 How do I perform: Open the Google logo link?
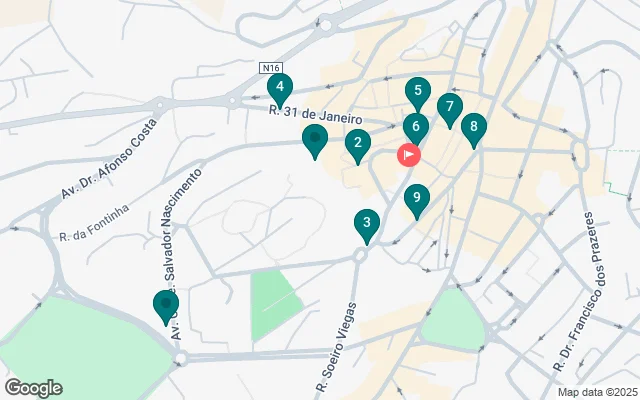tap(33, 388)
